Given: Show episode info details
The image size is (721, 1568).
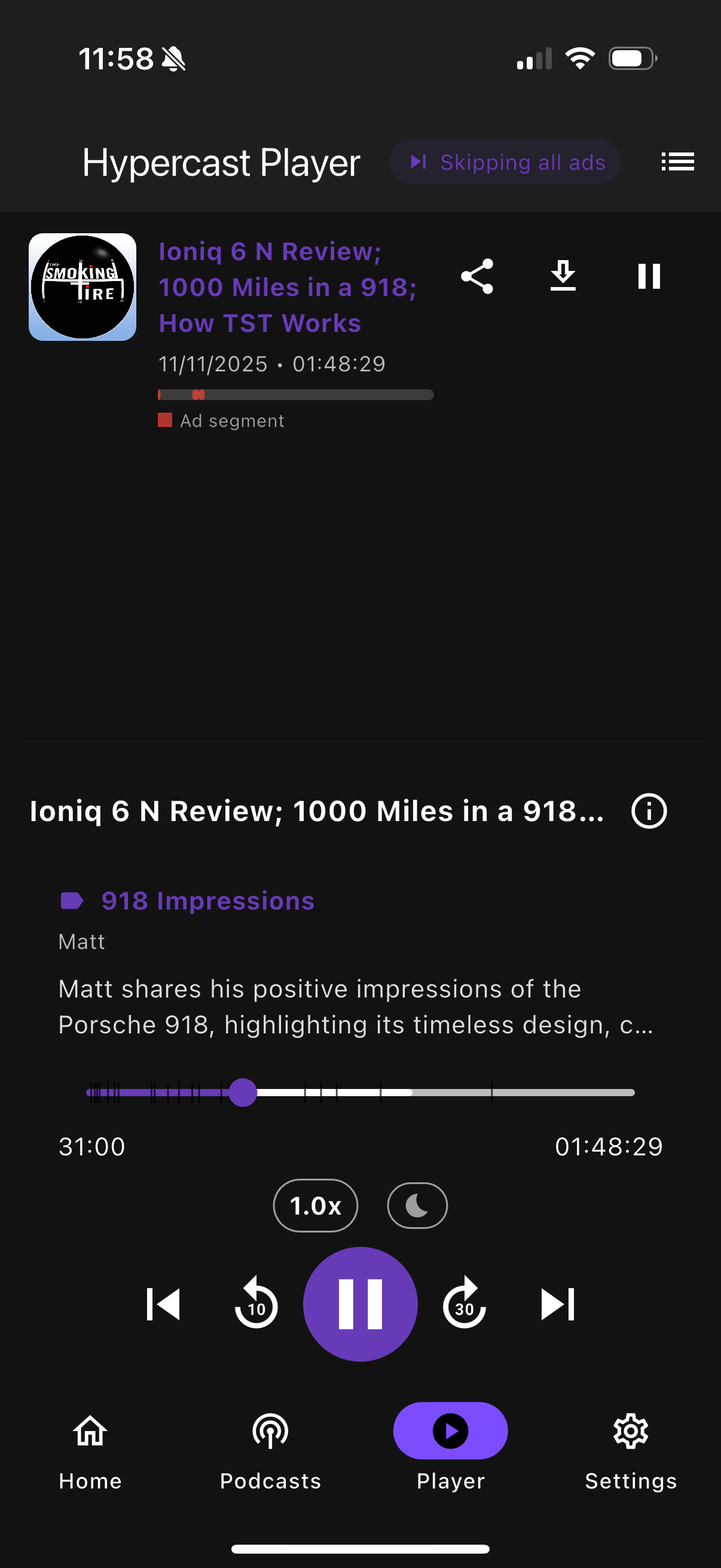Looking at the screenshot, I should point(649,812).
